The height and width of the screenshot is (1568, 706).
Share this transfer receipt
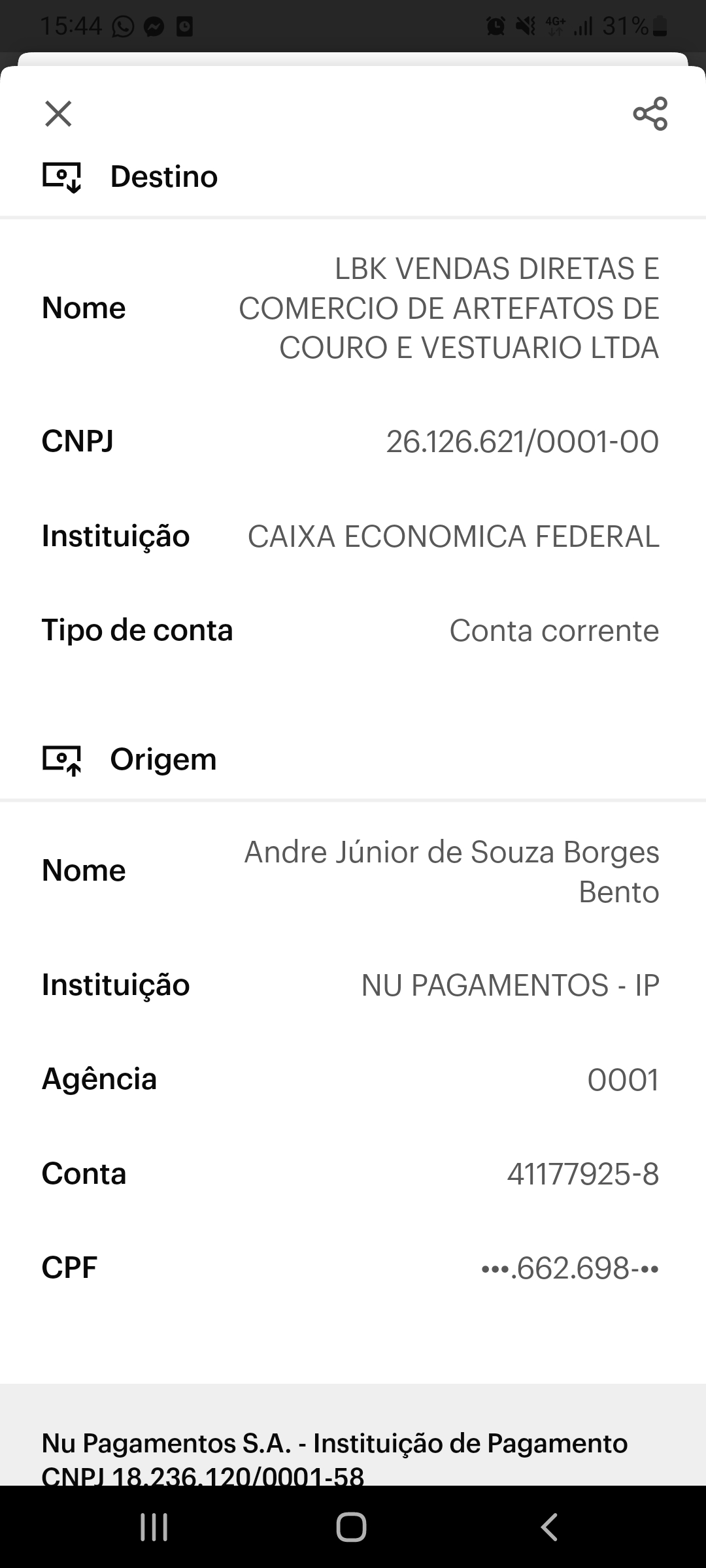[x=650, y=114]
